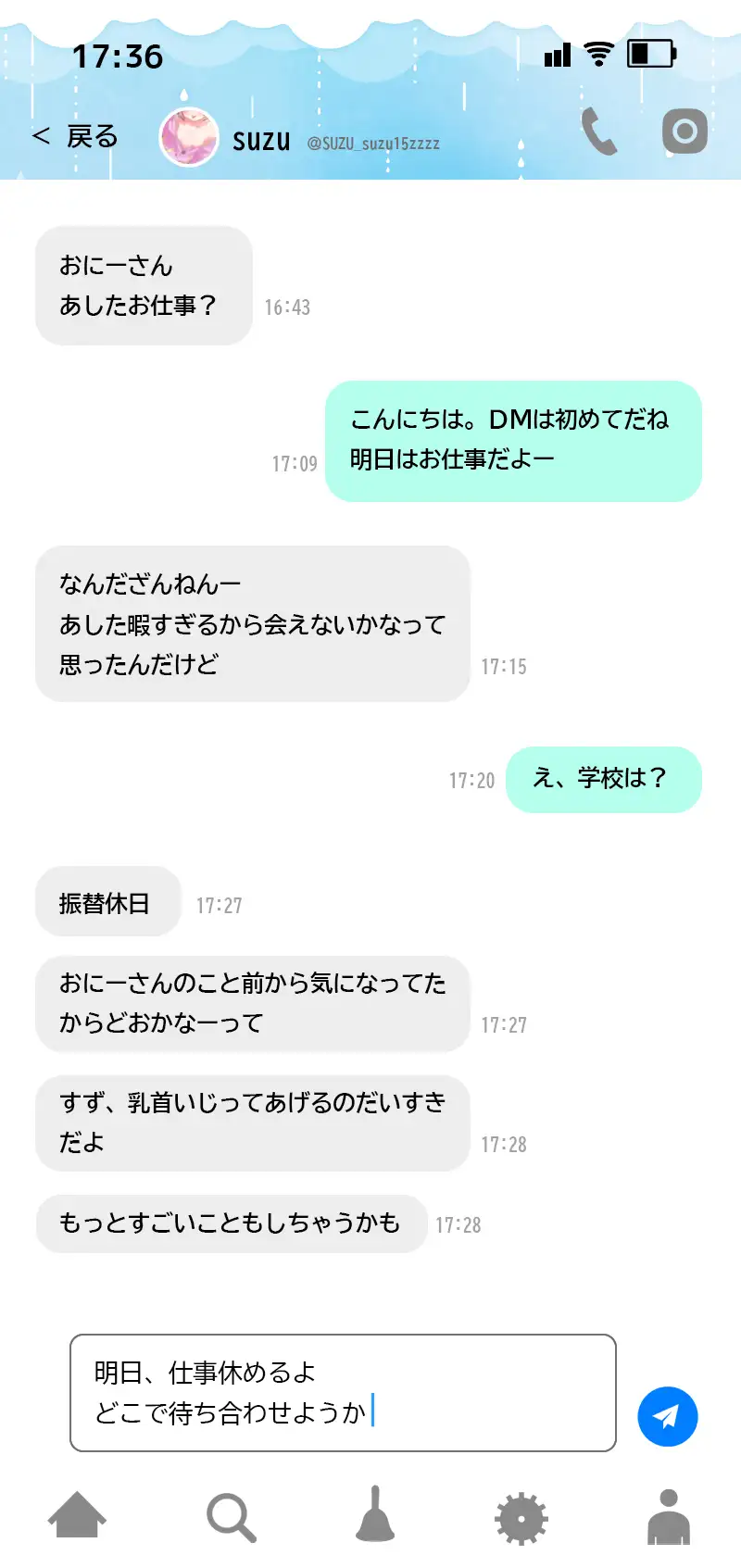Tap the clock showing 17:36
The height and width of the screenshot is (1568, 741).
[121, 57]
